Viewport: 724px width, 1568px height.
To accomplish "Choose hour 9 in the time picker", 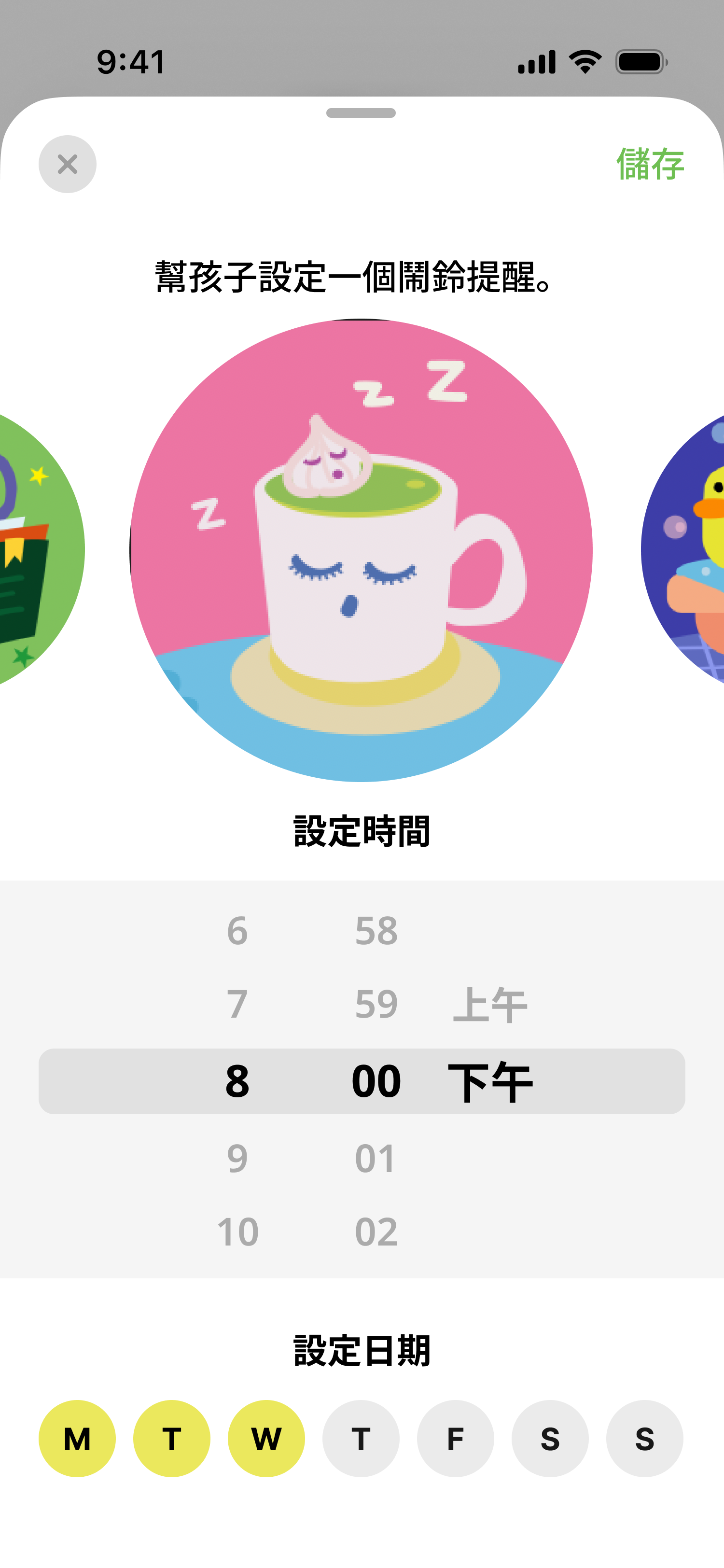I will click(237, 1158).
